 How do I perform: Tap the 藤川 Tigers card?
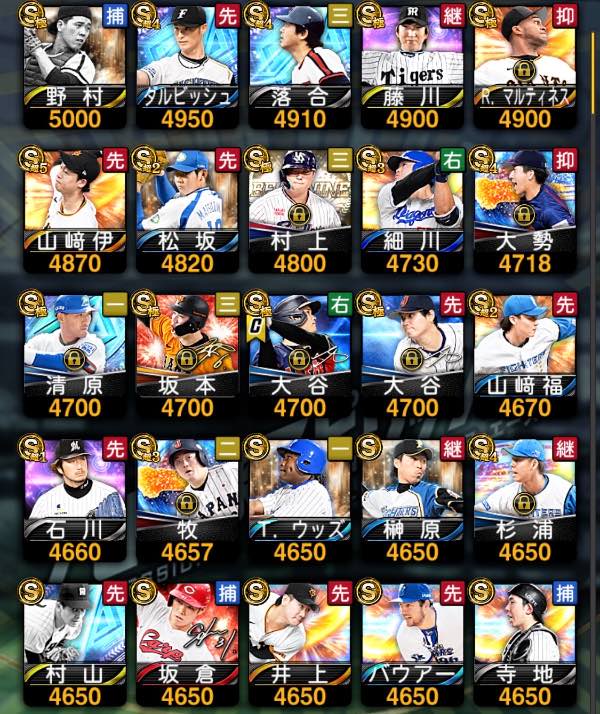point(412,67)
